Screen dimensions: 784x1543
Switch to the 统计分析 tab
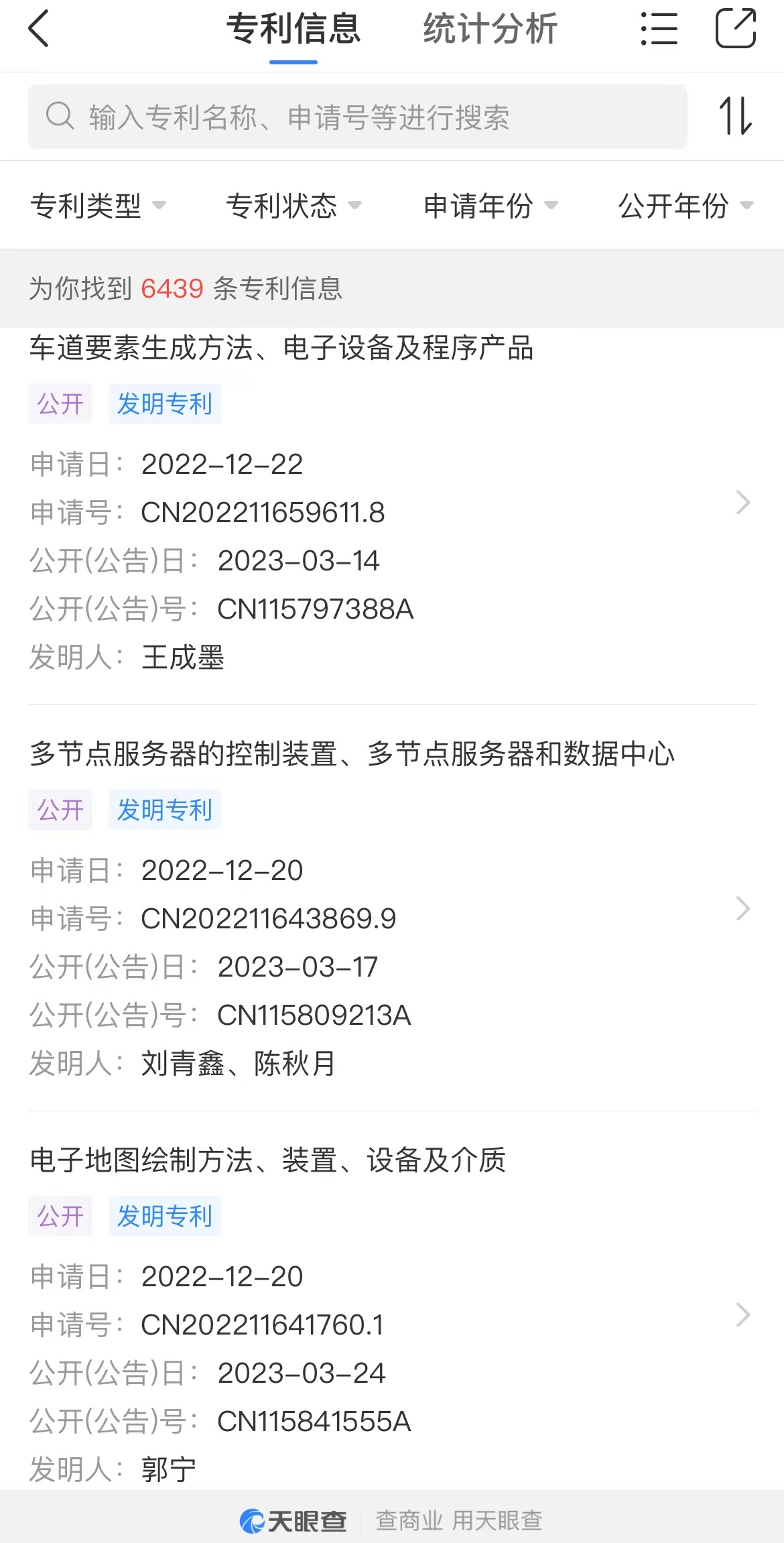[490, 29]
